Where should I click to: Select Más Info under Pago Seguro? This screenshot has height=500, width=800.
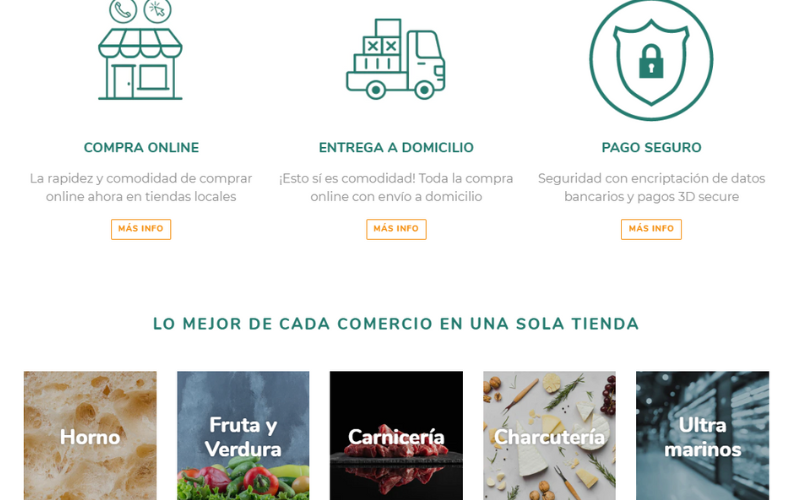point(651,229)
